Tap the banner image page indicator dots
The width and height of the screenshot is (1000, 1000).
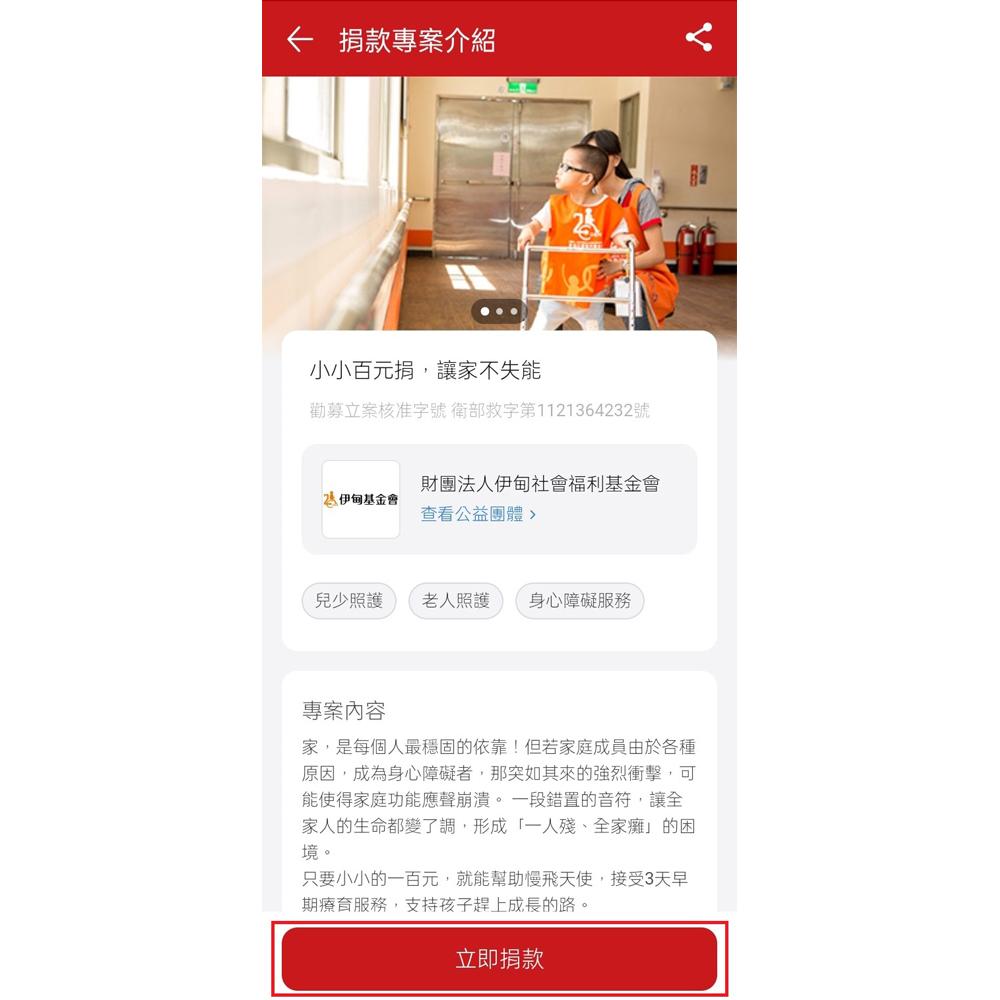click(499, 311)
